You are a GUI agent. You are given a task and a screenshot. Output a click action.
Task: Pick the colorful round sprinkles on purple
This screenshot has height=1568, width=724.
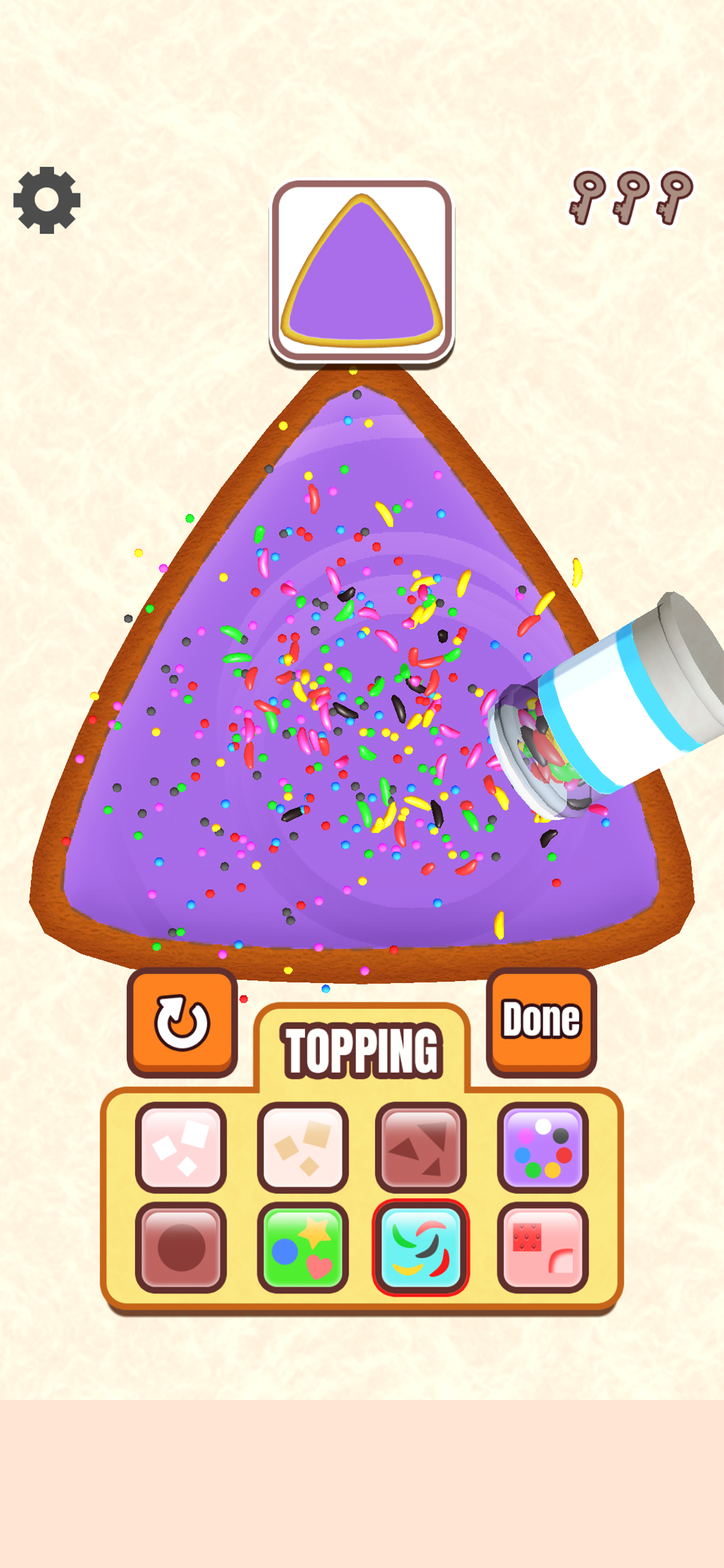[x=542, y=1147]
